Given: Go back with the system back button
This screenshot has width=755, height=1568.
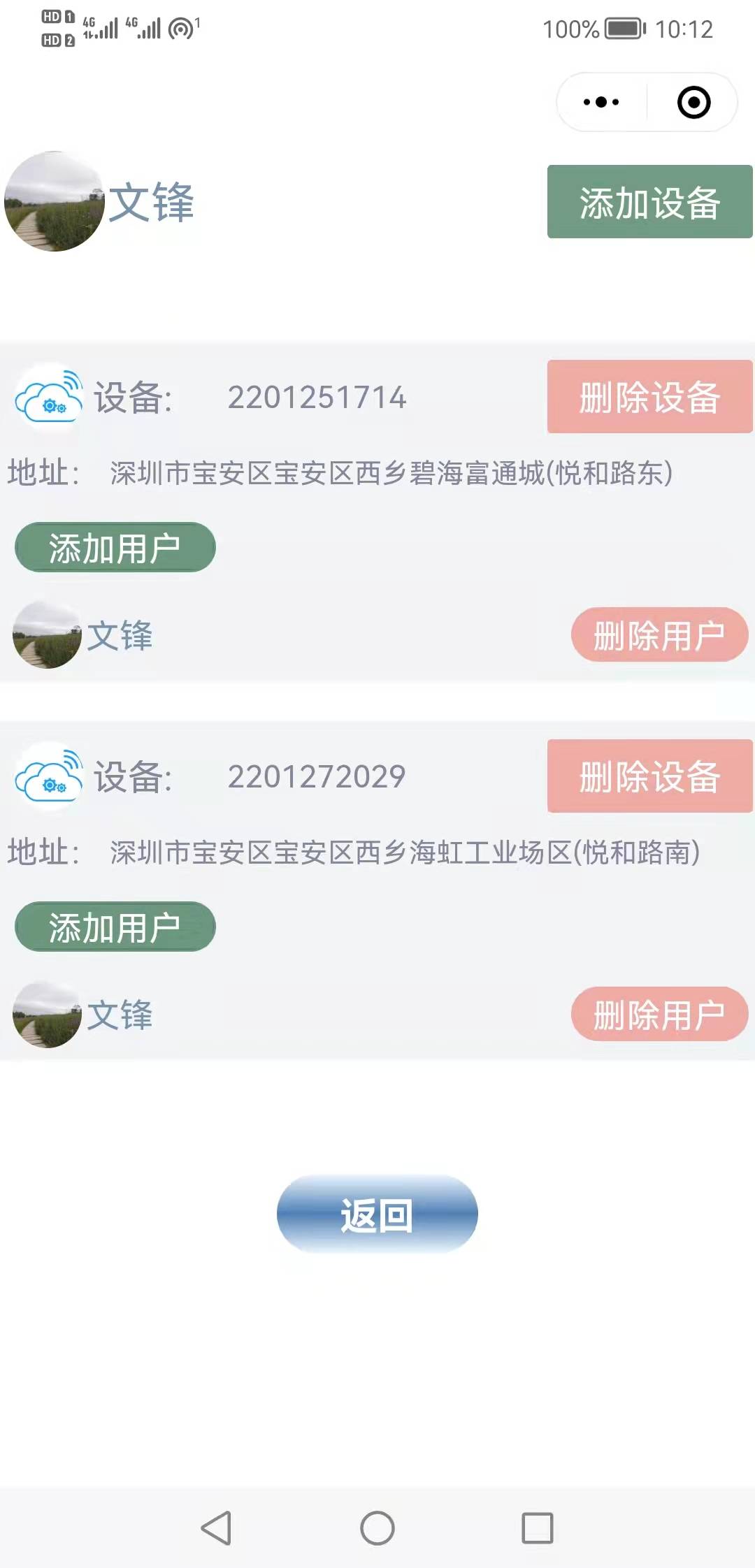Looking at the screenshot, I should pyautogui.click(x=216, y=1527).
